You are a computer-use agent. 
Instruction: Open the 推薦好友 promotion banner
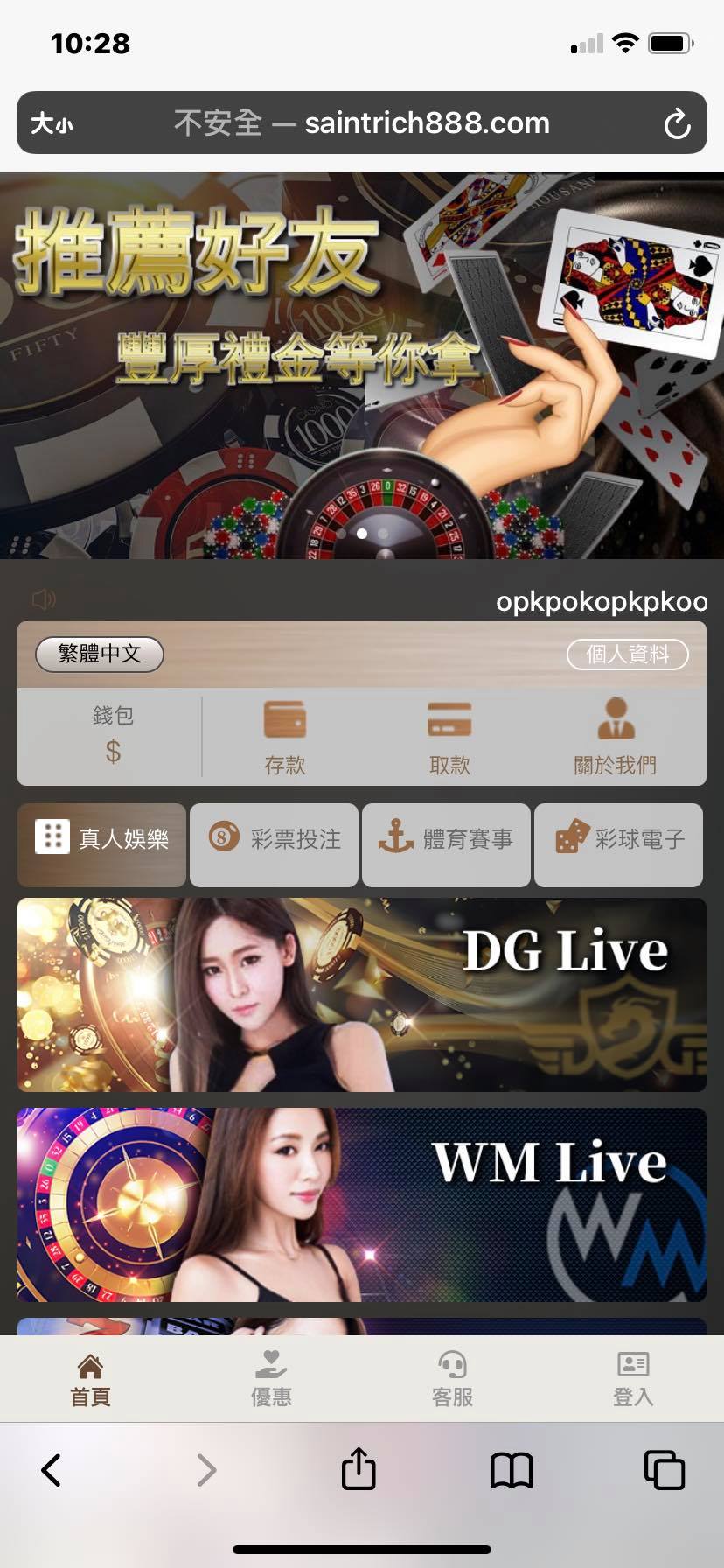362,366
